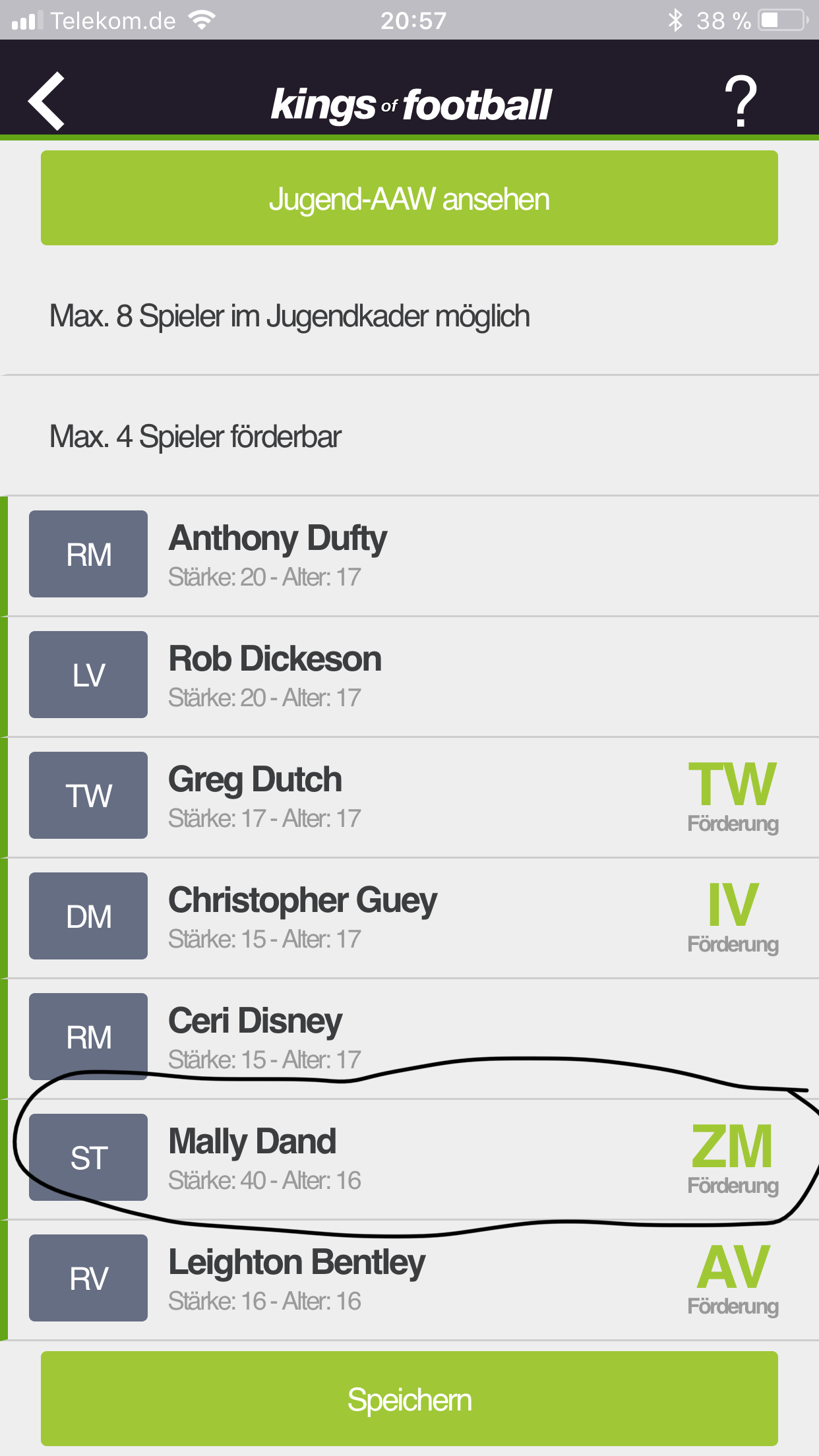Save changes with Speichern
Screen dimensions: 819x1456
pos(409,1399)
